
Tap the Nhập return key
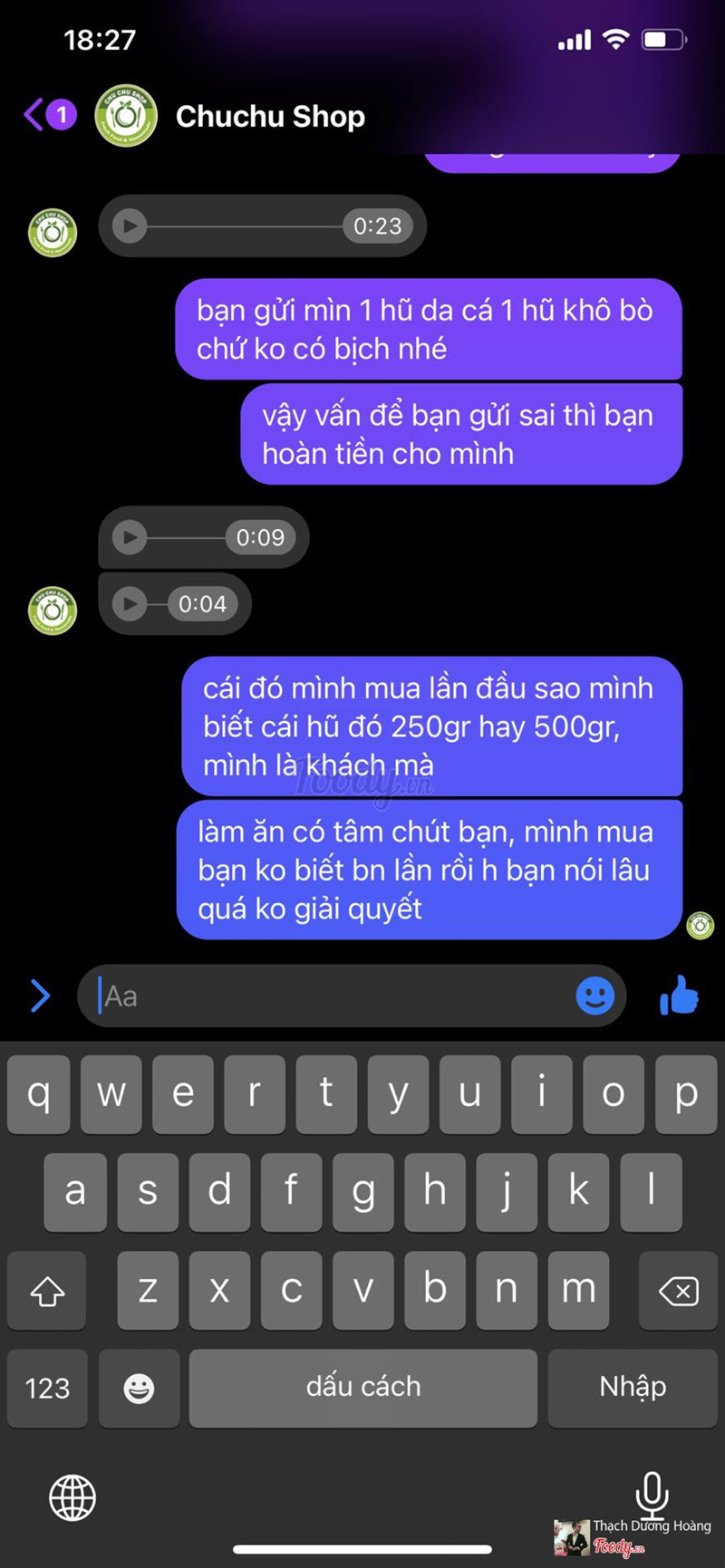[x=633, y=1387]
